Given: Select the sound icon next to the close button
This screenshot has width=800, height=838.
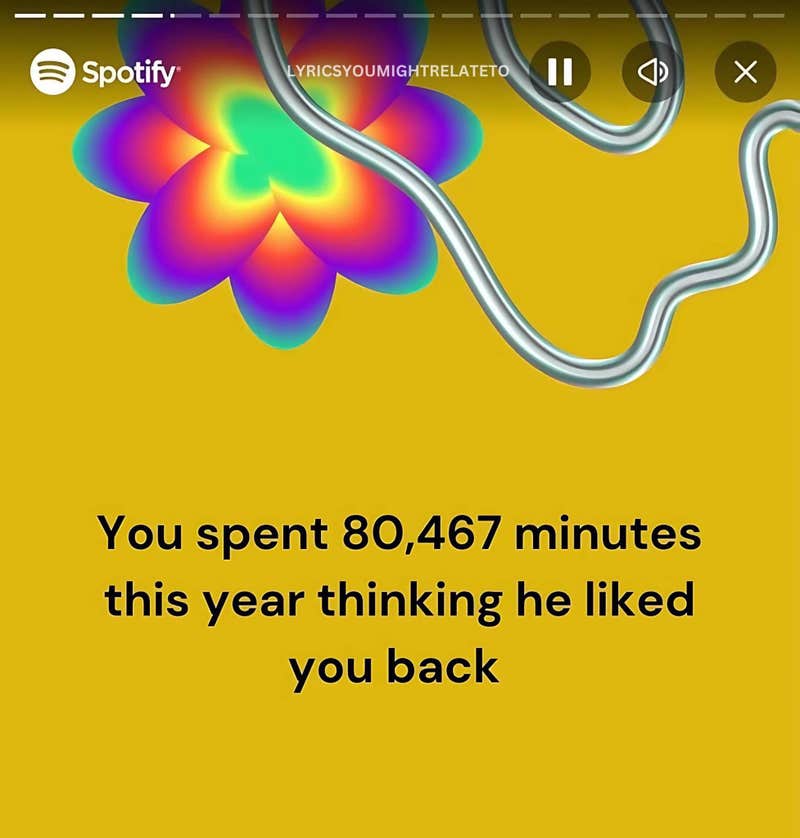Looking at the screenshot, I should click(654, 71).
